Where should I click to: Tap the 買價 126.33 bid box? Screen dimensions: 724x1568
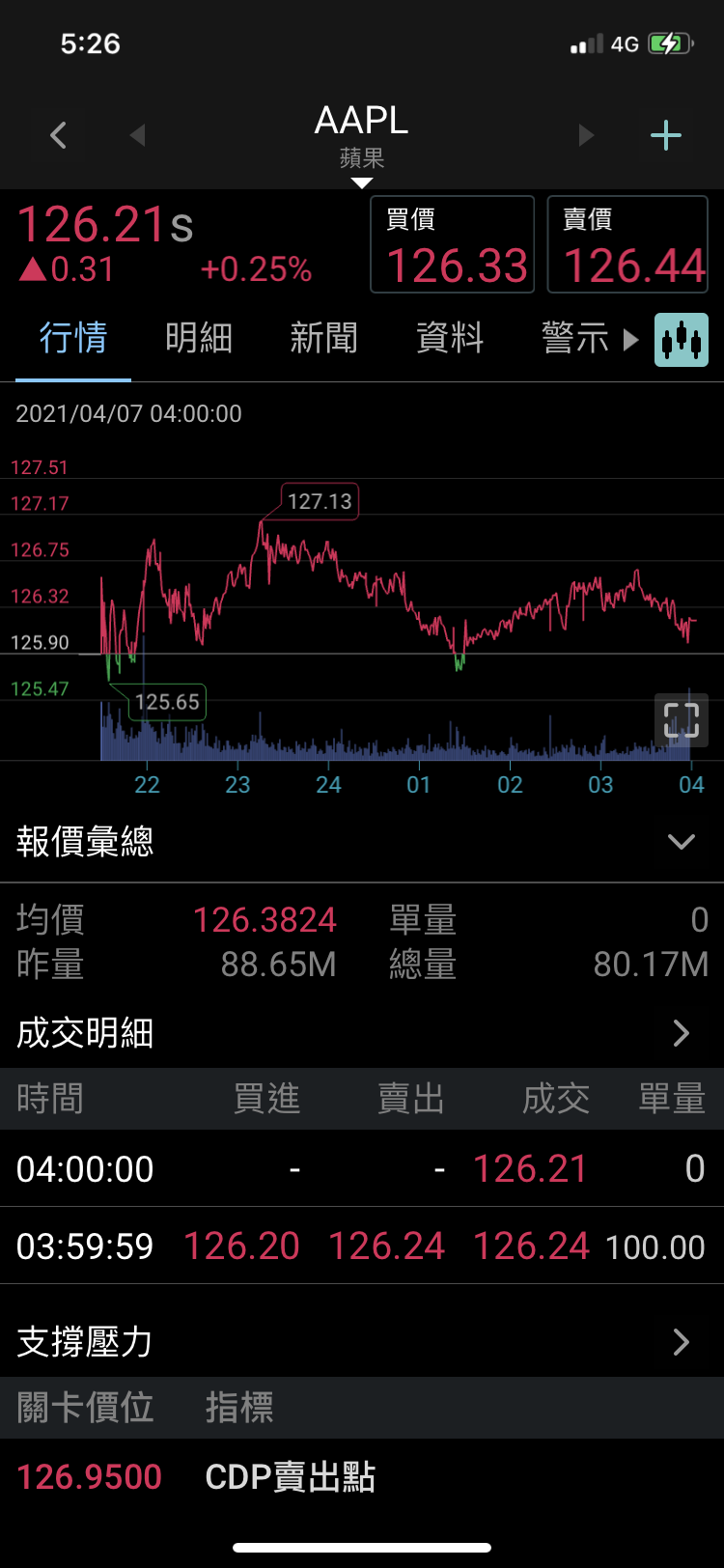pos(453,244)
